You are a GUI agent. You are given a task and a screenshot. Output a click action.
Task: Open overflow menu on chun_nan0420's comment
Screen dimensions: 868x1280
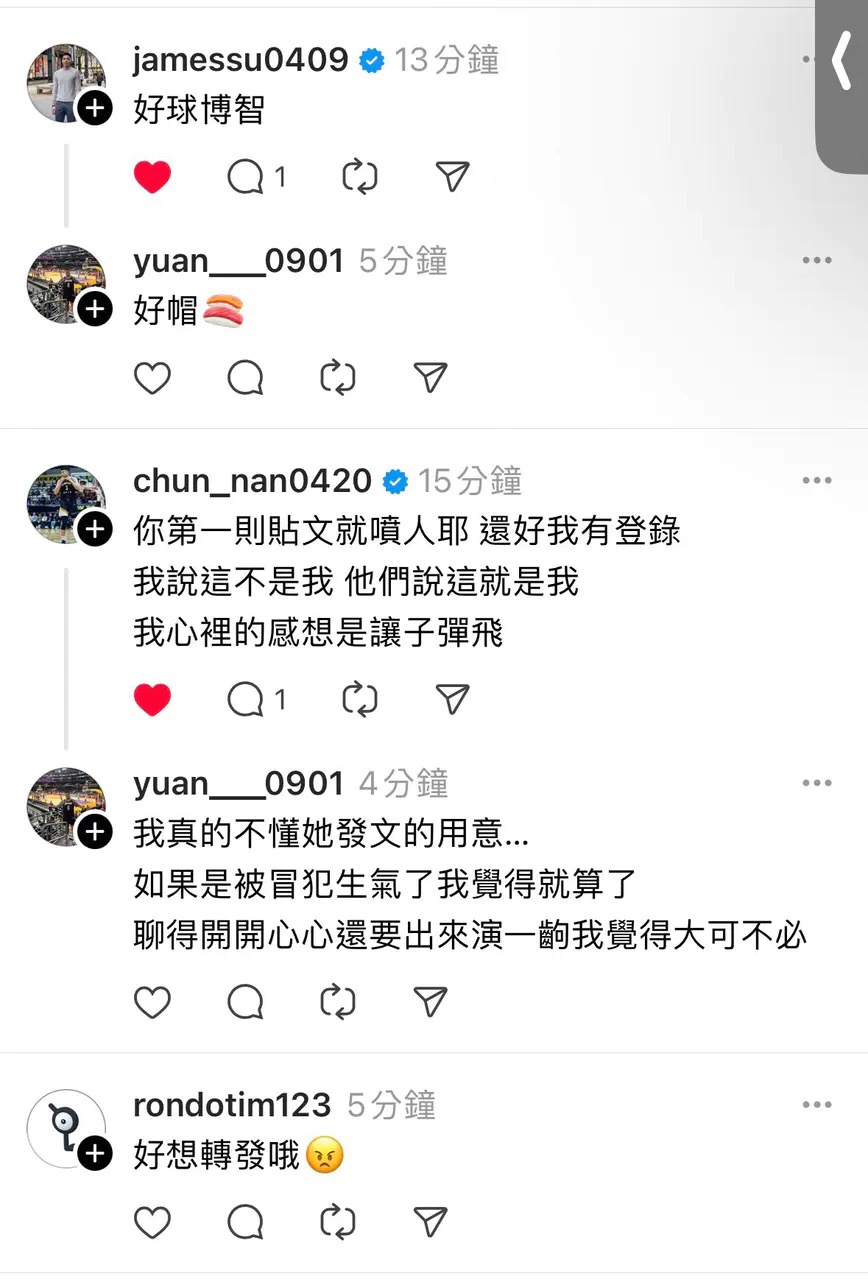[x=816, y=481]
